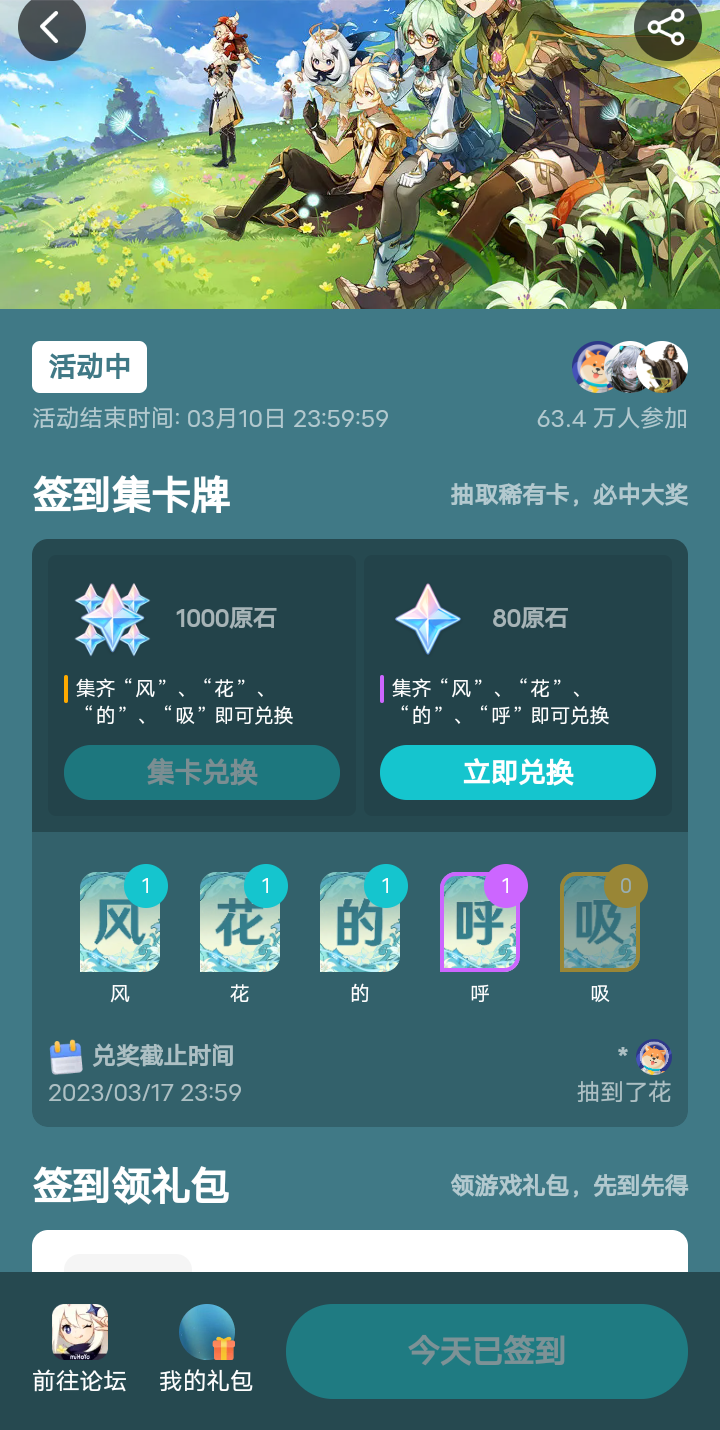
Task: View participant avatars near 63.4万人参加
Action: pyautogui.click(x=630, y=367)
